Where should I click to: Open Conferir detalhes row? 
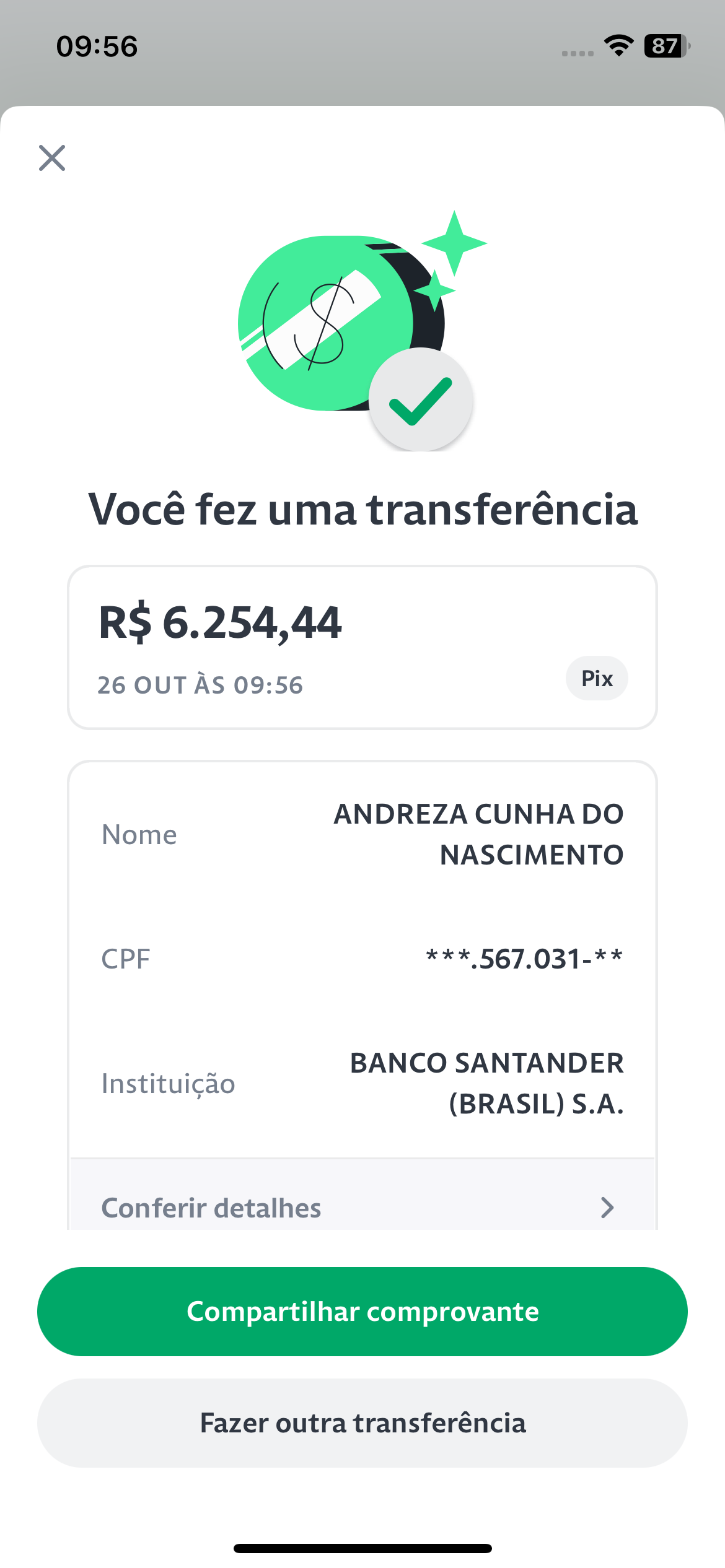362,1195
